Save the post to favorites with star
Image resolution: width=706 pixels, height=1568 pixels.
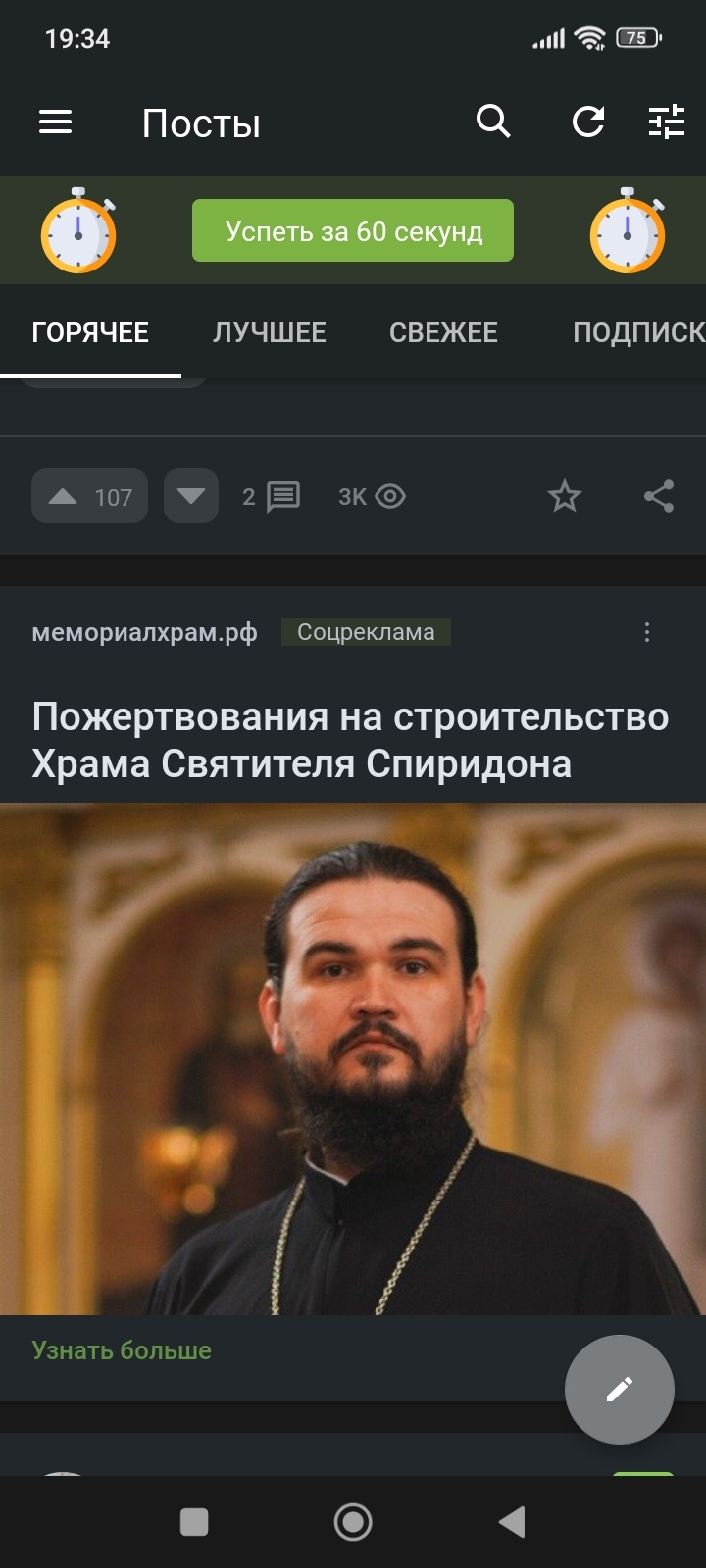pyautogui.click(x=565, y=497)
